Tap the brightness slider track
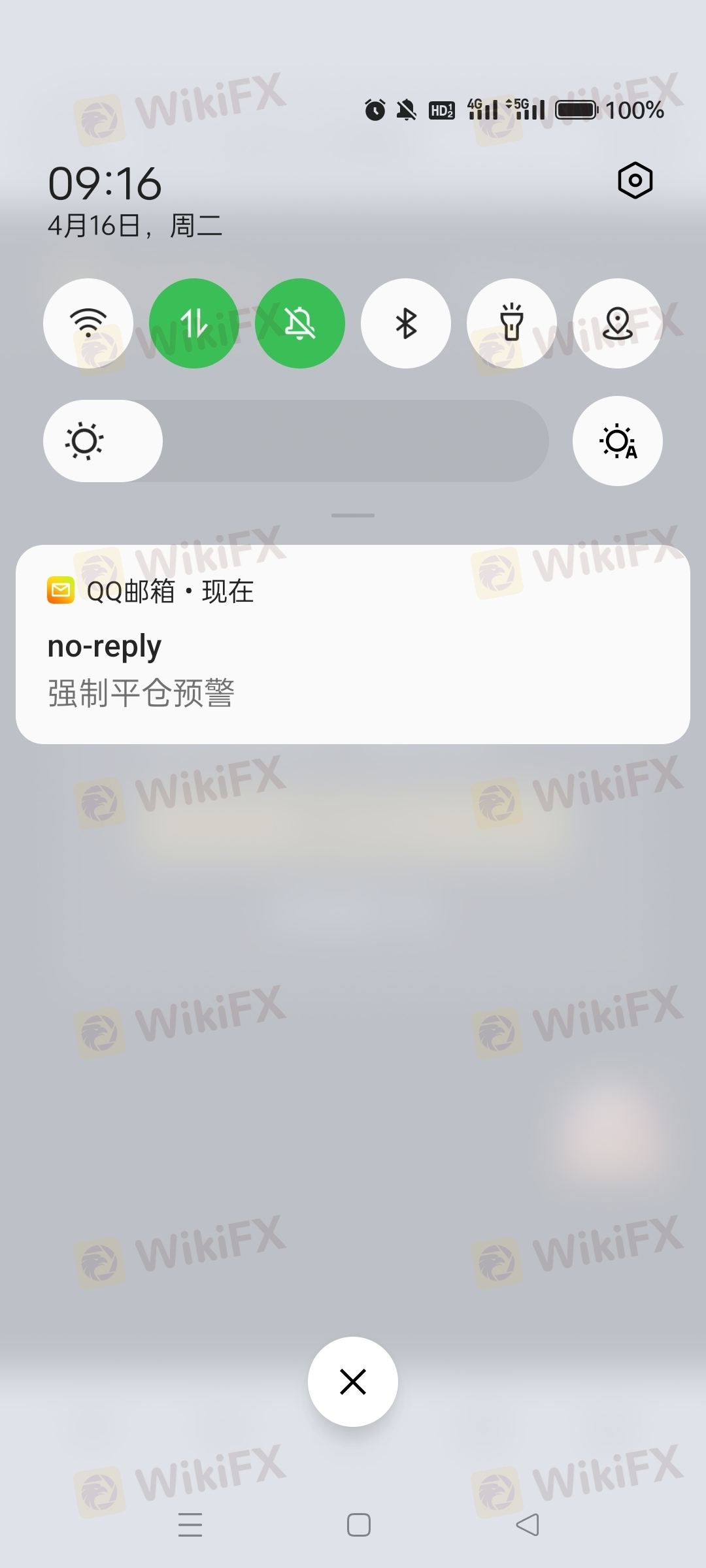 point(296,441)
